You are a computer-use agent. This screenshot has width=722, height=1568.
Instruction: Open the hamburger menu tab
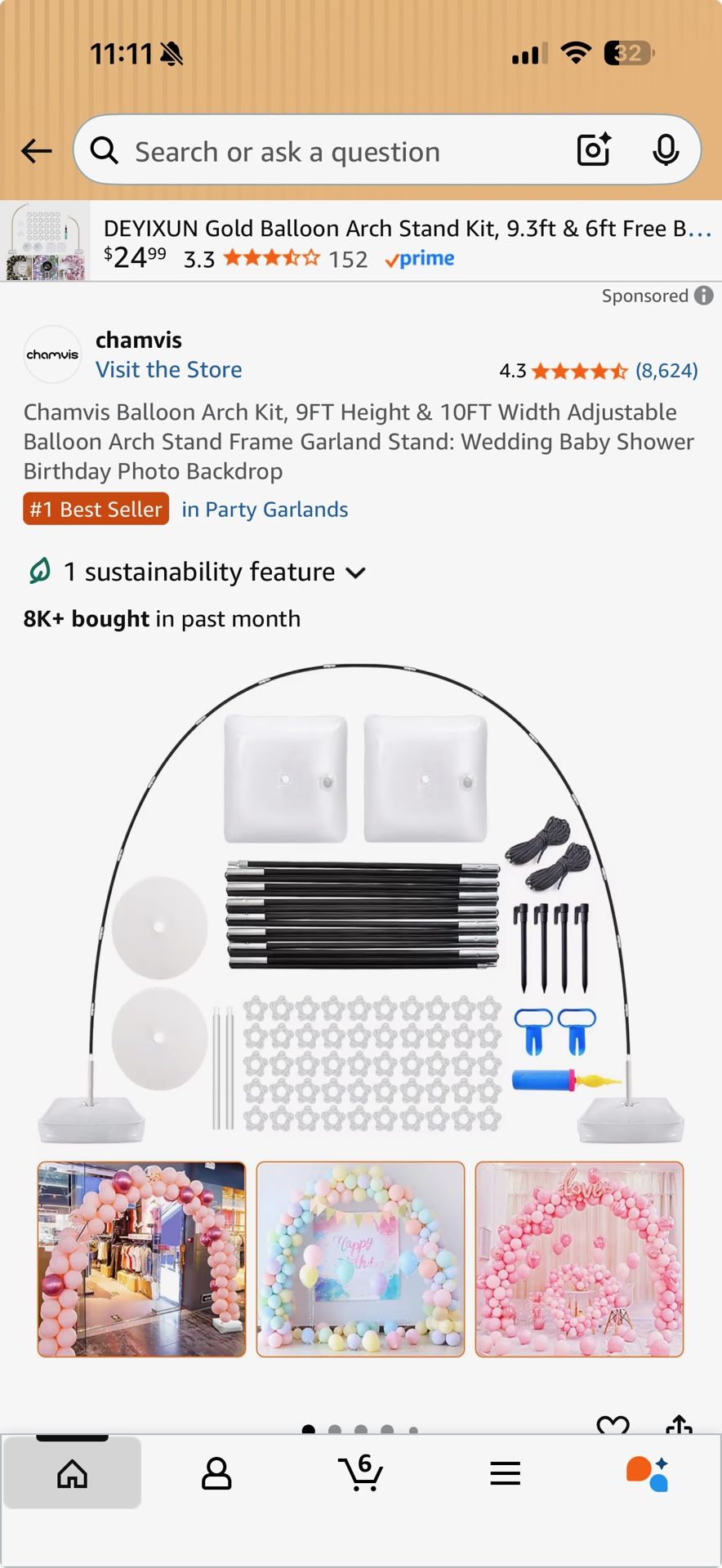(506, 1474)
